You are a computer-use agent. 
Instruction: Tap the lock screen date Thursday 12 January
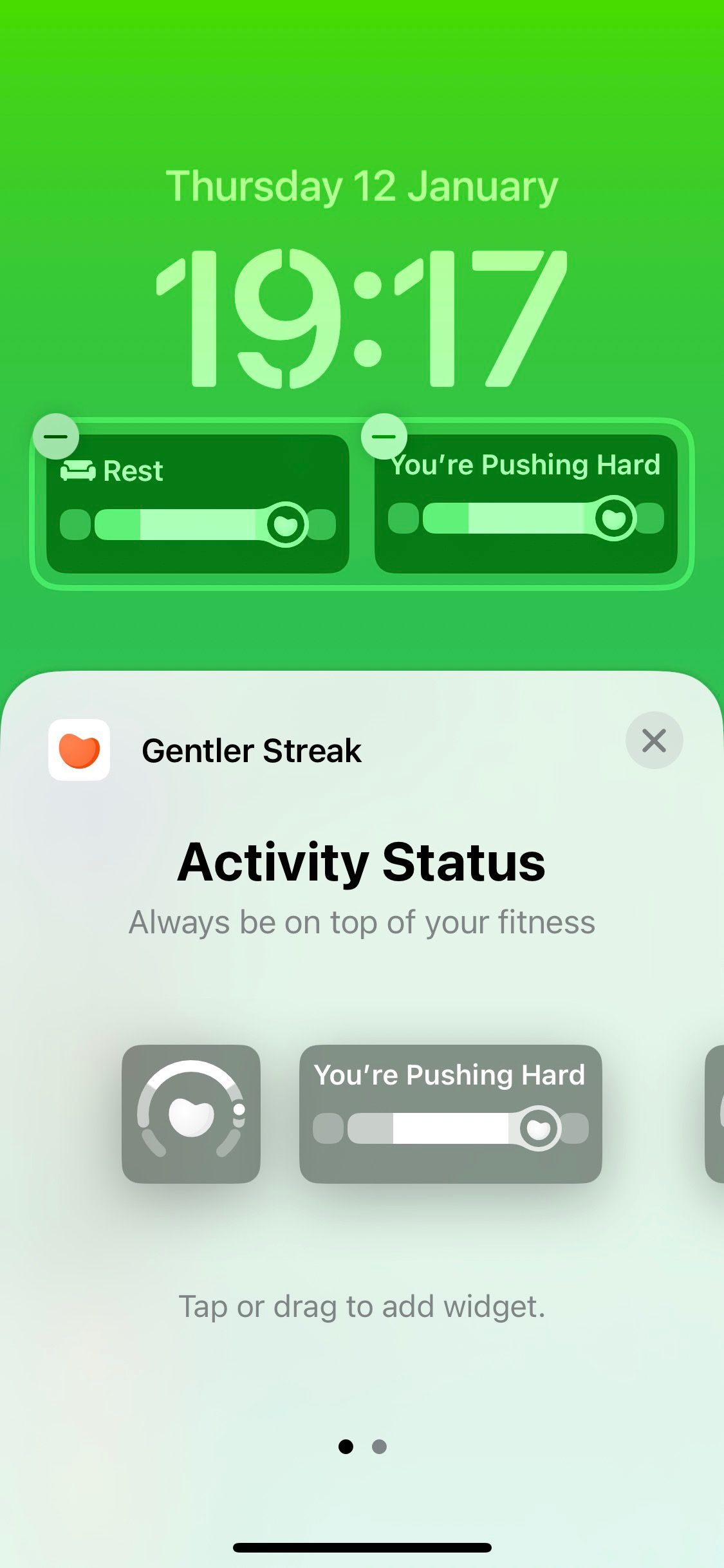pos(362,187)
